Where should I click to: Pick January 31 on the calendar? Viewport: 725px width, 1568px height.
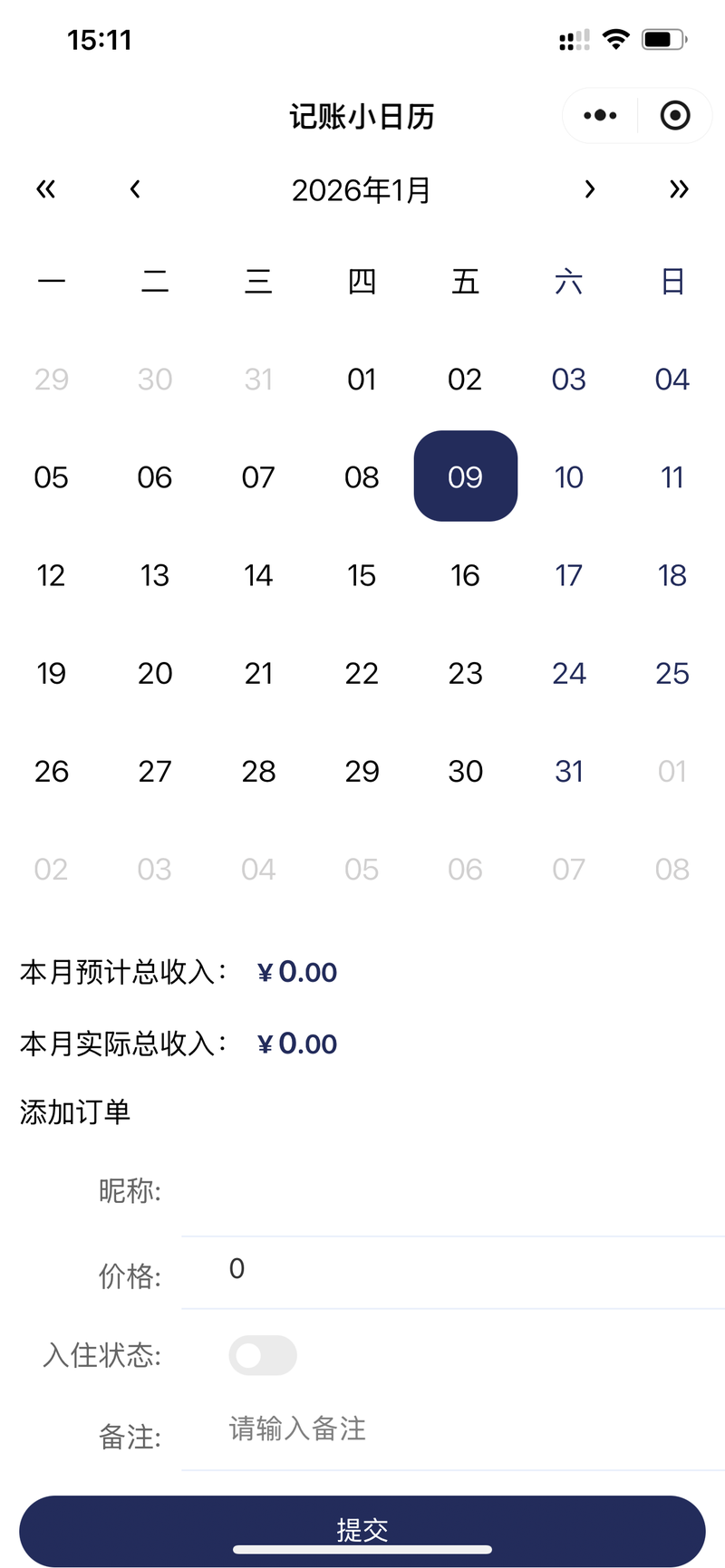pyautogui.click(x=568, y=771)
